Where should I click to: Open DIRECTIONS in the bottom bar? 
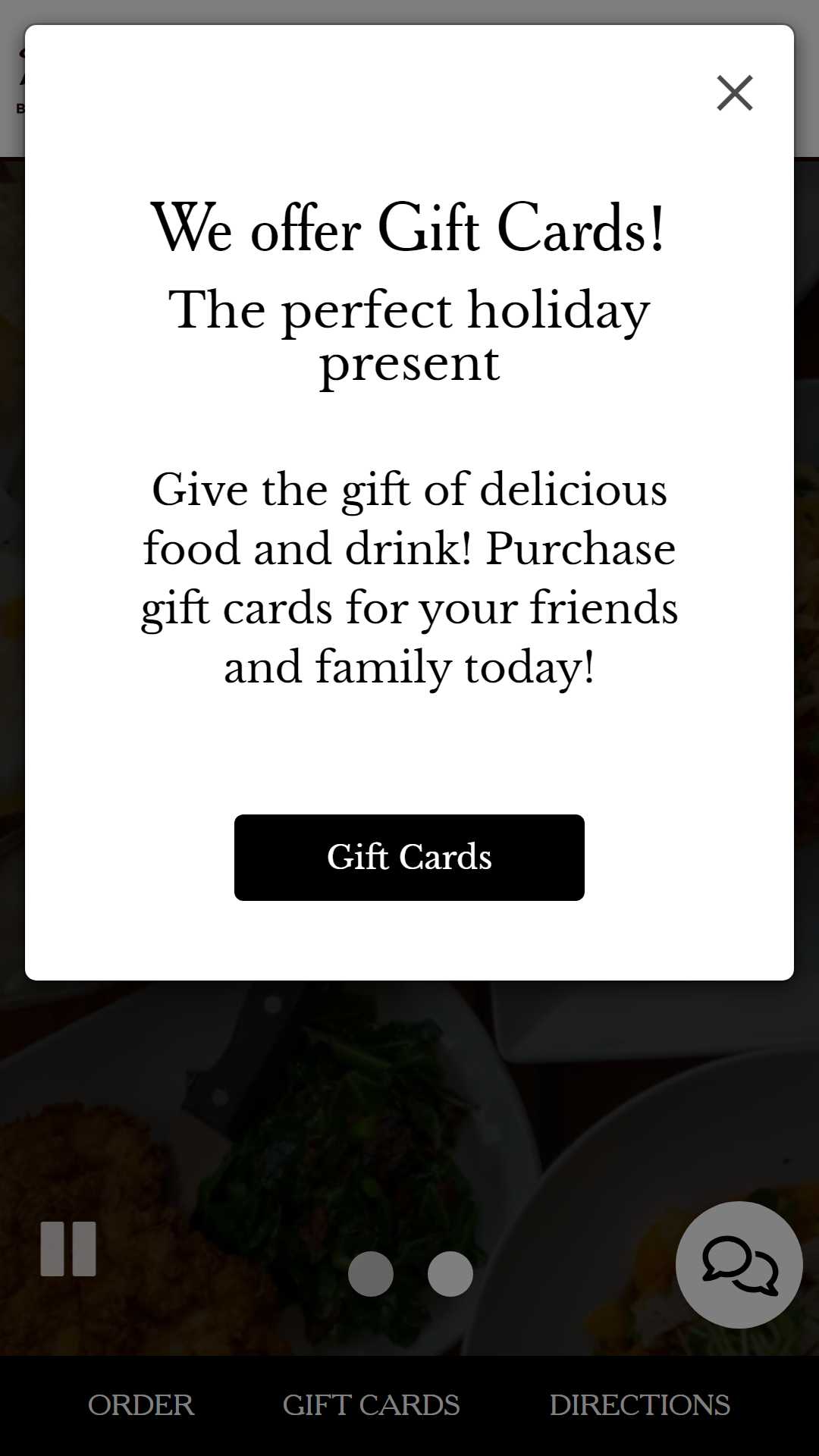coord(639,1404)
